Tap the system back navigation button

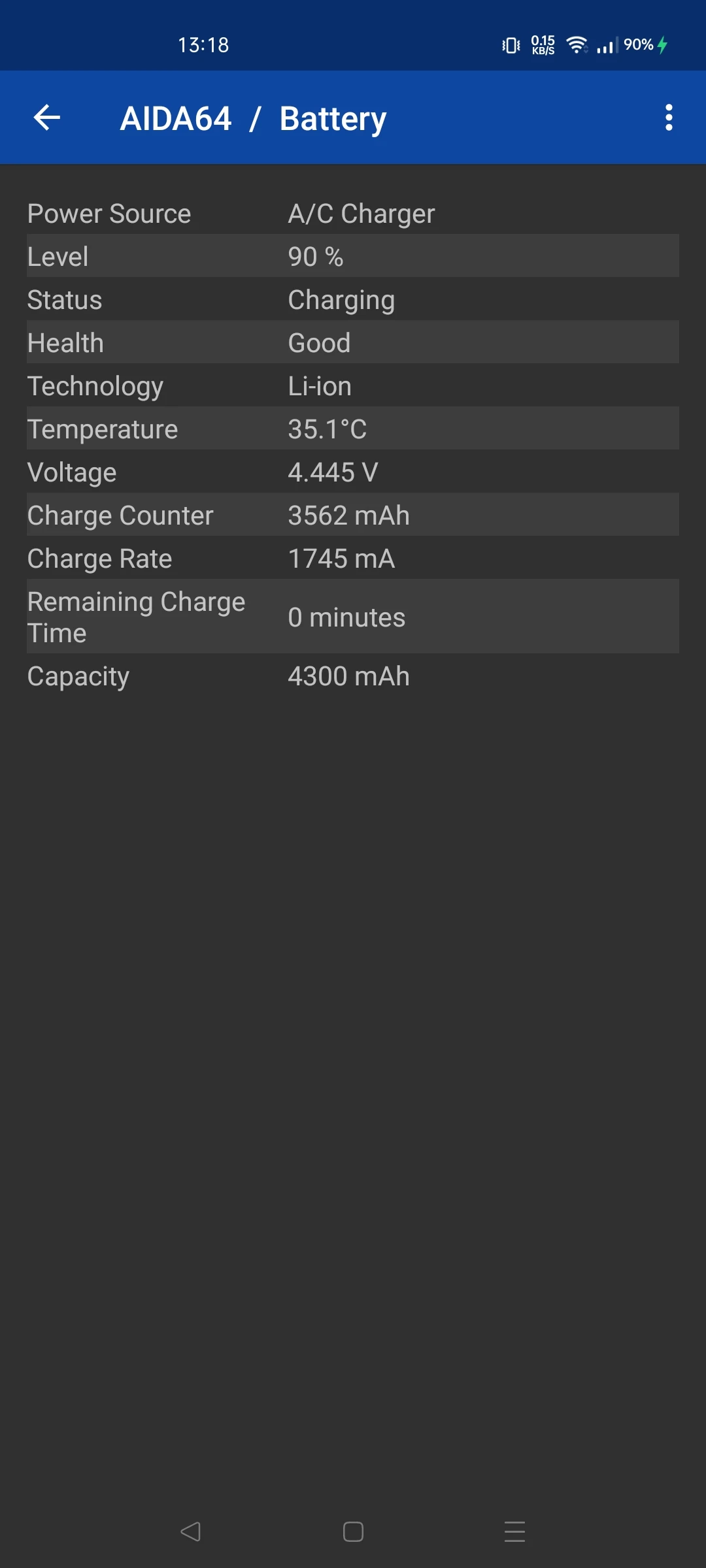(190, 1531)
